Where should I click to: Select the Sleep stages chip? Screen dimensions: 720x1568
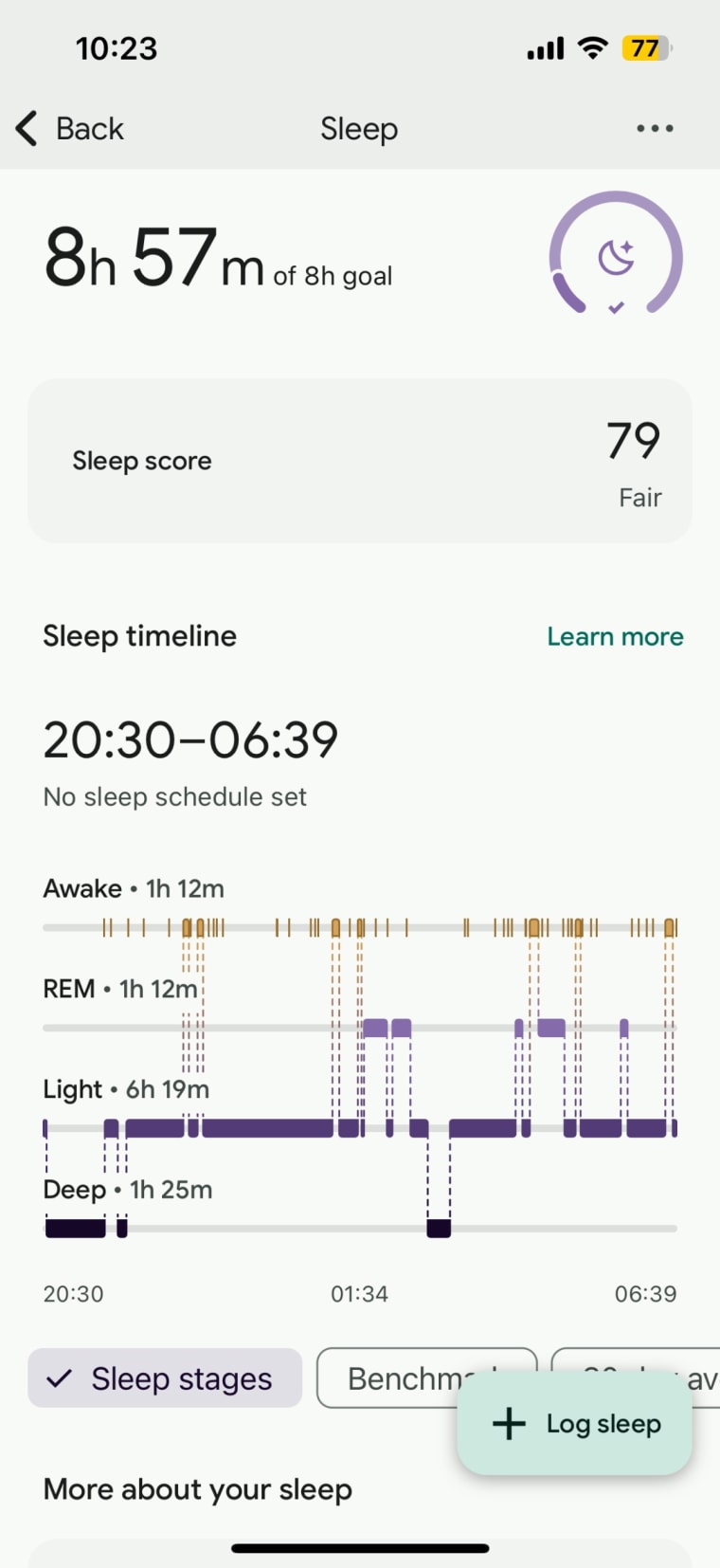165,1378
